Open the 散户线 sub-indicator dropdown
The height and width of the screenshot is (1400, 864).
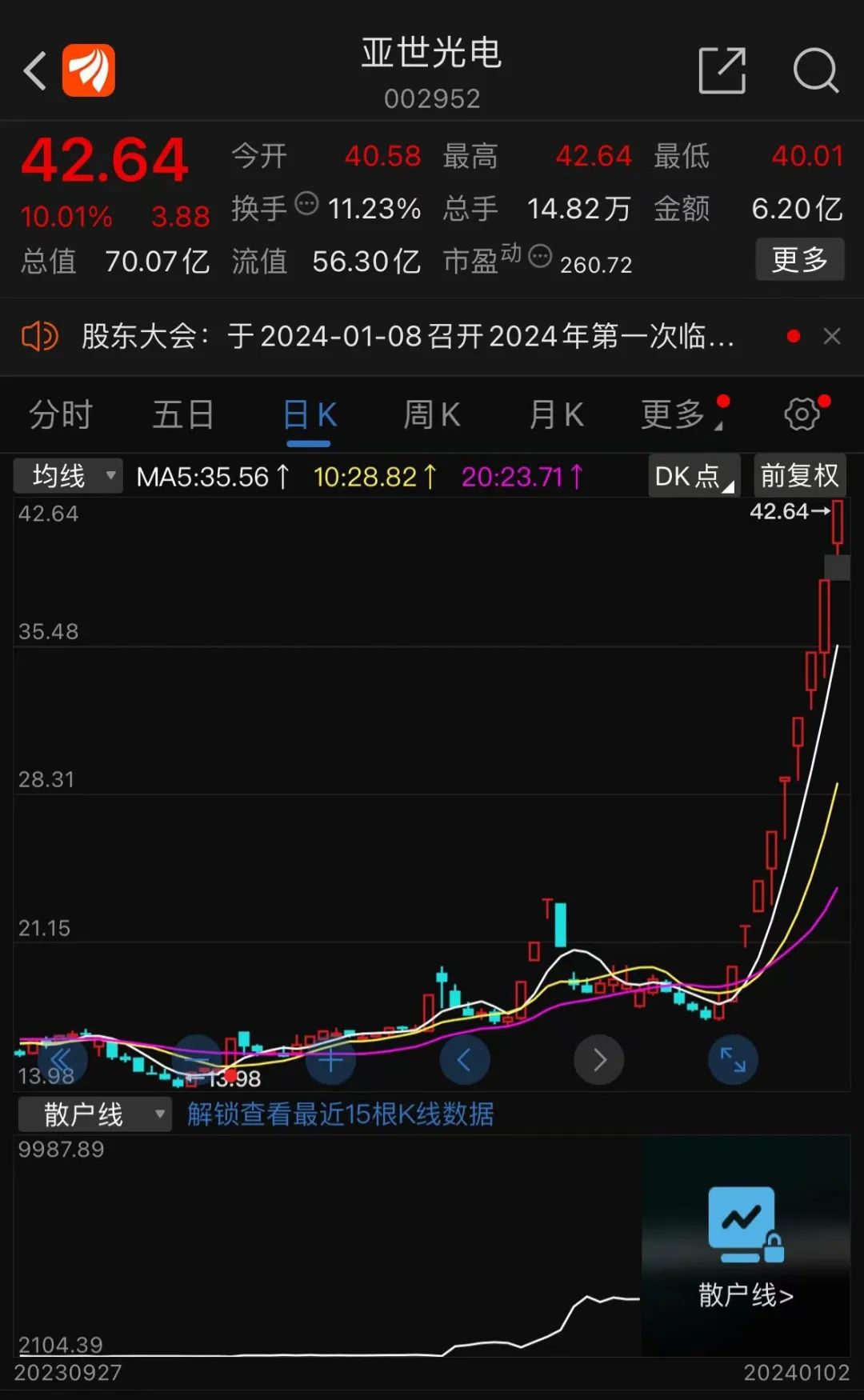click(x=94, y=1114)
